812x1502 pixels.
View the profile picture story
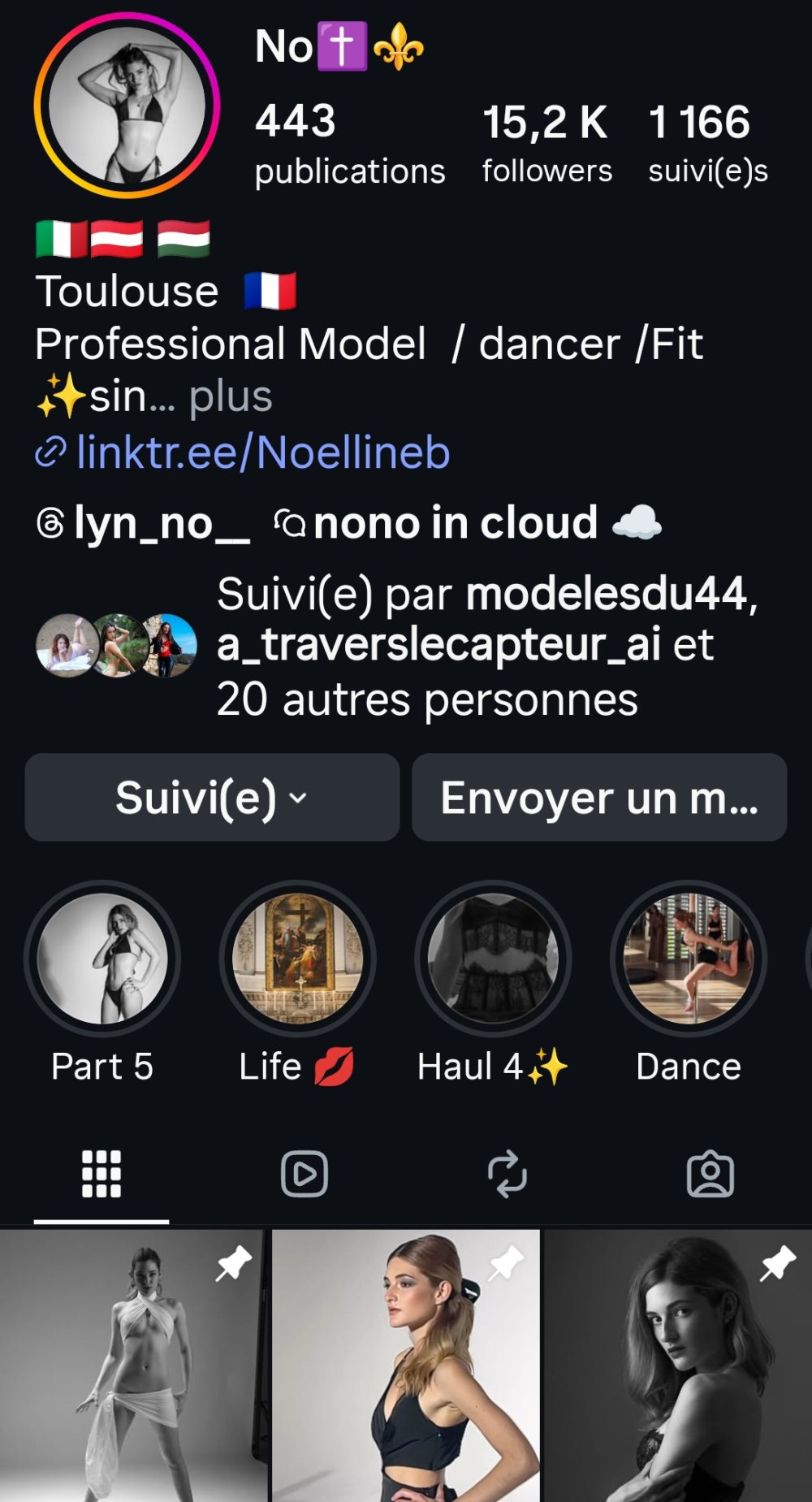(x=127, y=106)
